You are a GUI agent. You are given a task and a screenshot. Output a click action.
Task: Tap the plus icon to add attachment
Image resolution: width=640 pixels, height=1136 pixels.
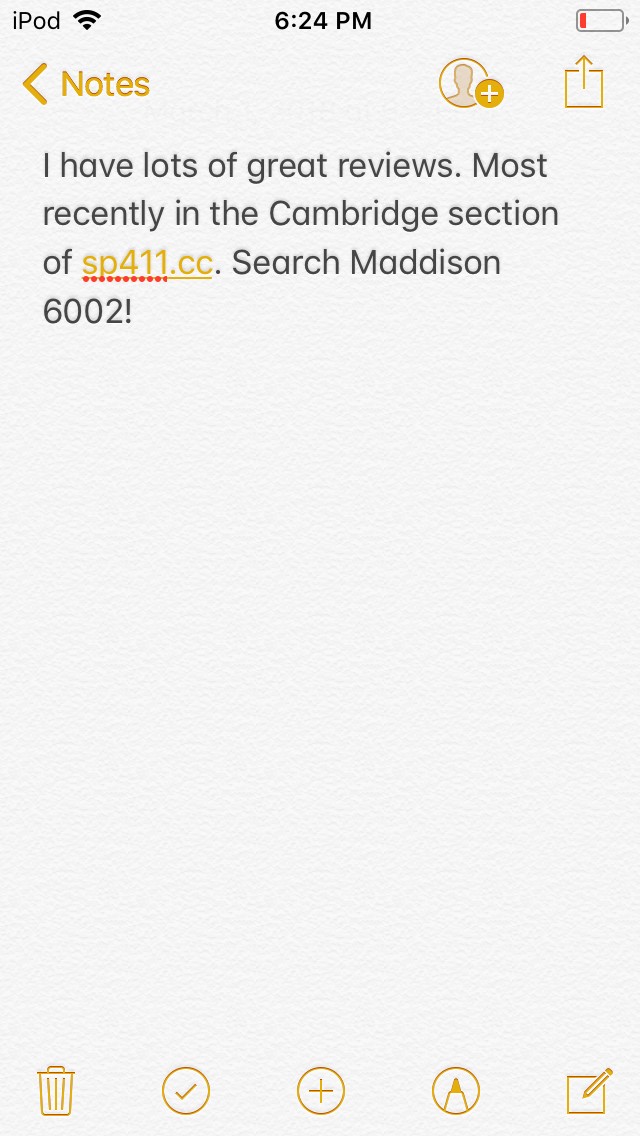321,1090
